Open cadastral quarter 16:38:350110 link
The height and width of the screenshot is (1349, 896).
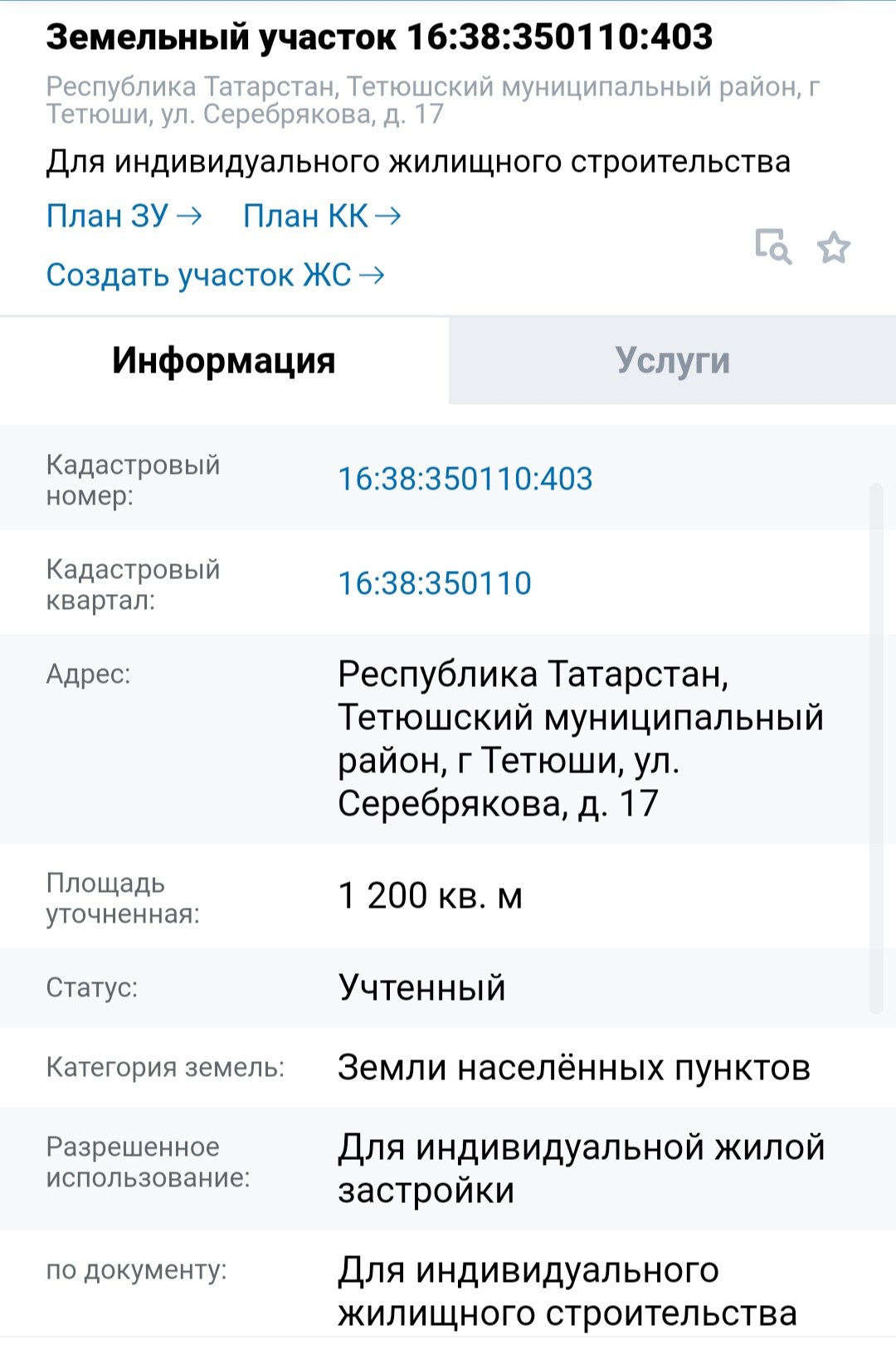tap(434, 583)
